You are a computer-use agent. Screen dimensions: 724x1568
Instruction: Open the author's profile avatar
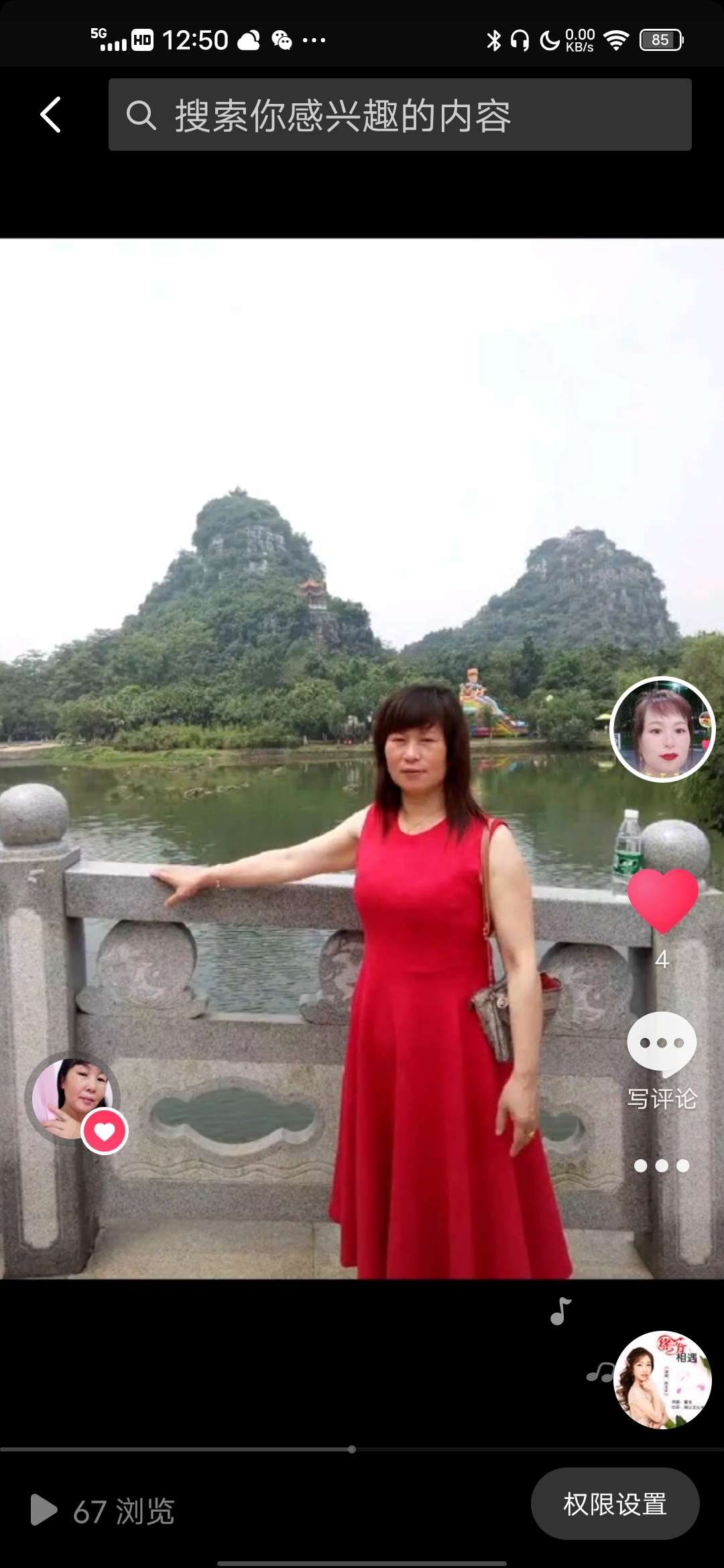pyautogui.click(x=662, y=729)
